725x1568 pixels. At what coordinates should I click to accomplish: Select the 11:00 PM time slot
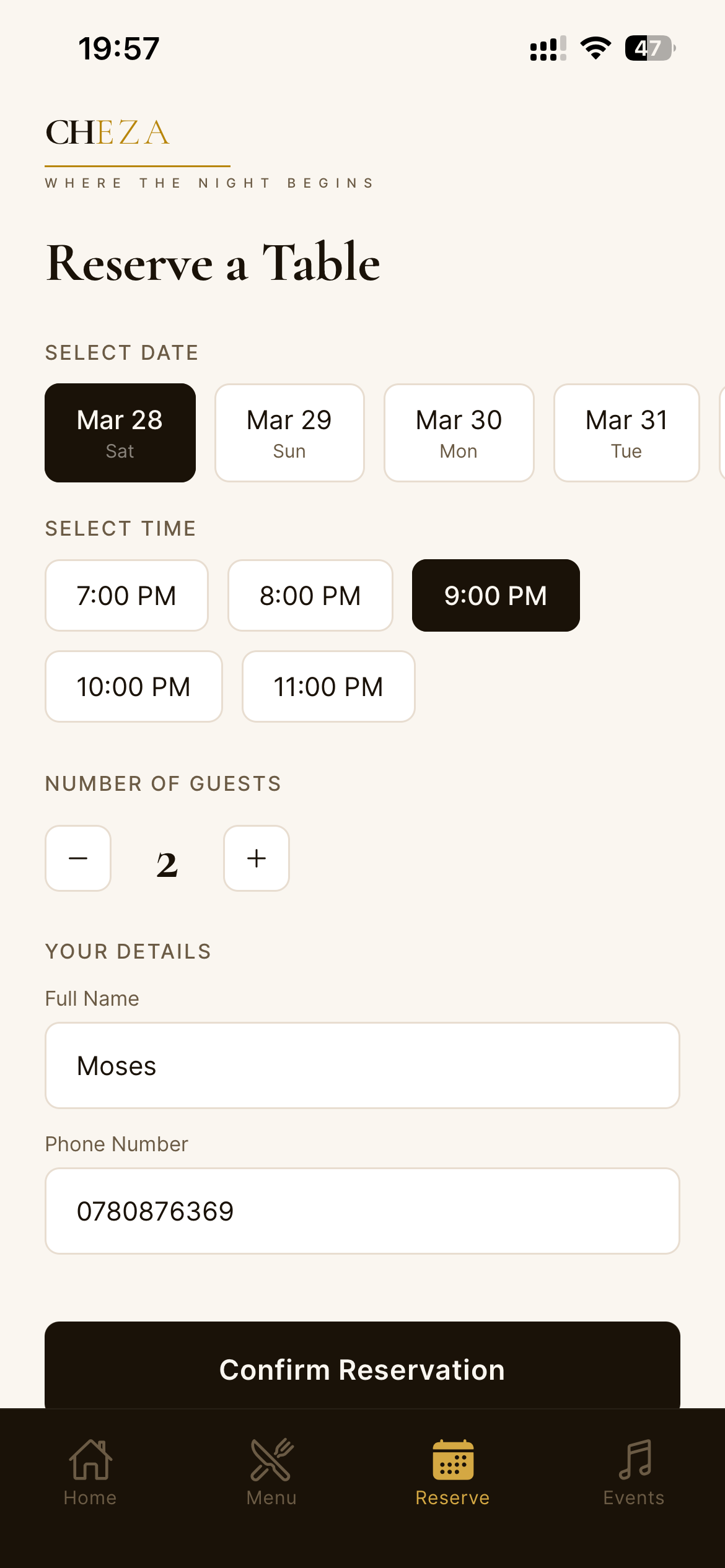click(328, 686)
